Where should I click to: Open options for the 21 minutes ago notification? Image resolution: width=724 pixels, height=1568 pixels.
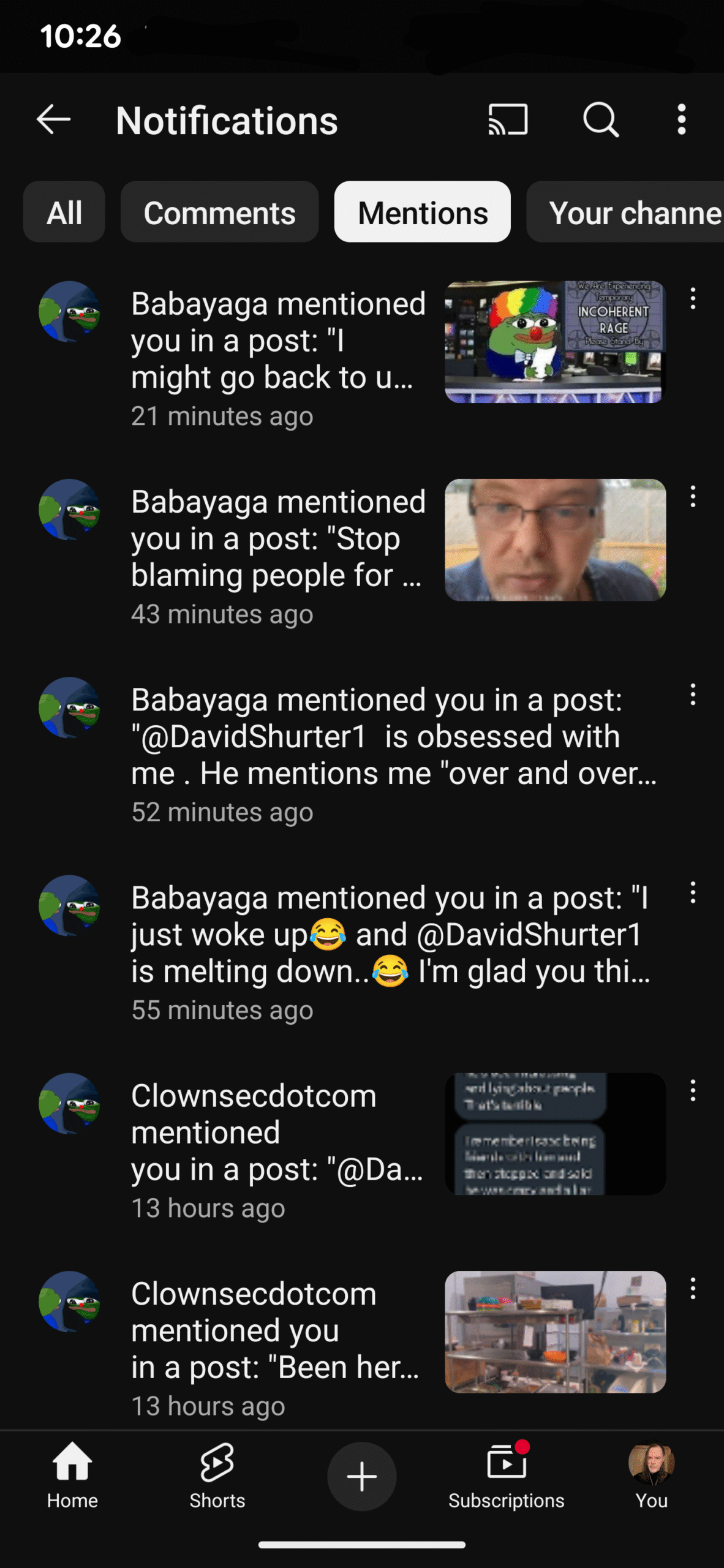[x=693, y=299]
